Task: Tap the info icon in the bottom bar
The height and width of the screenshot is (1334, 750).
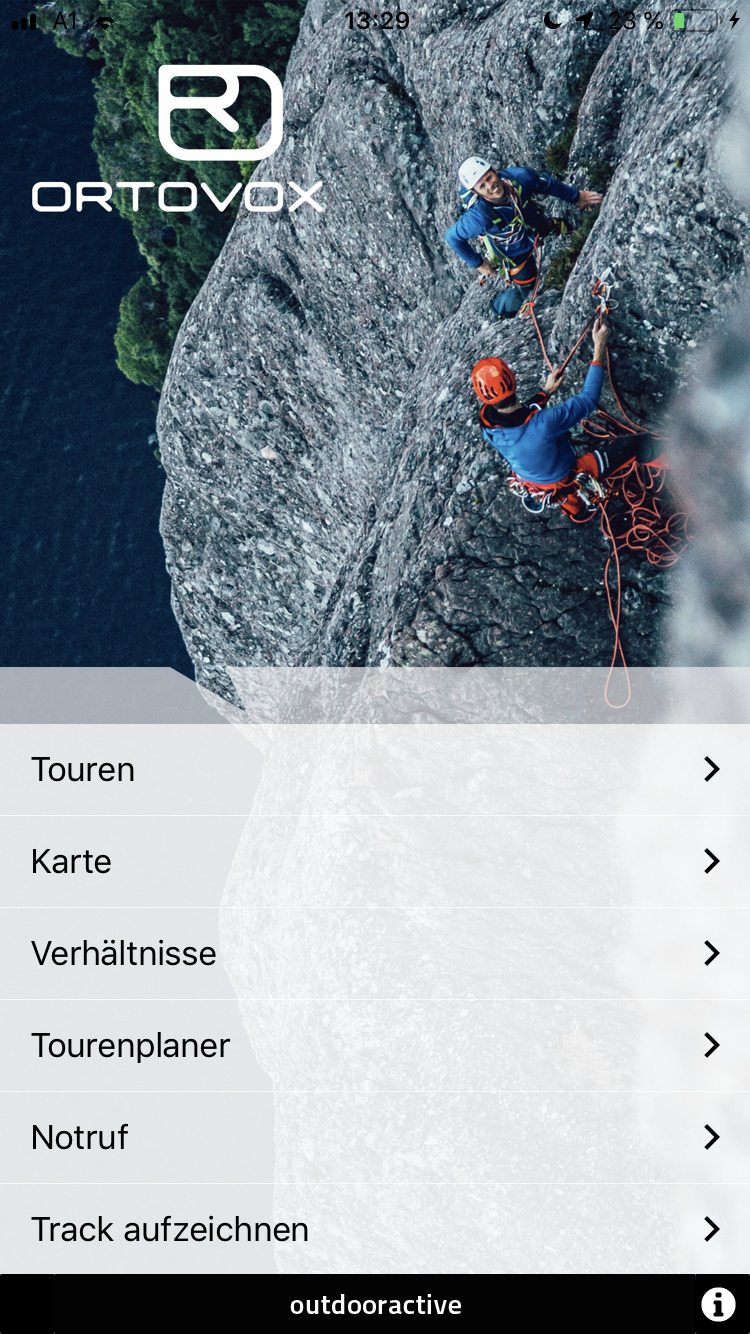Action: click(717, 1304)
